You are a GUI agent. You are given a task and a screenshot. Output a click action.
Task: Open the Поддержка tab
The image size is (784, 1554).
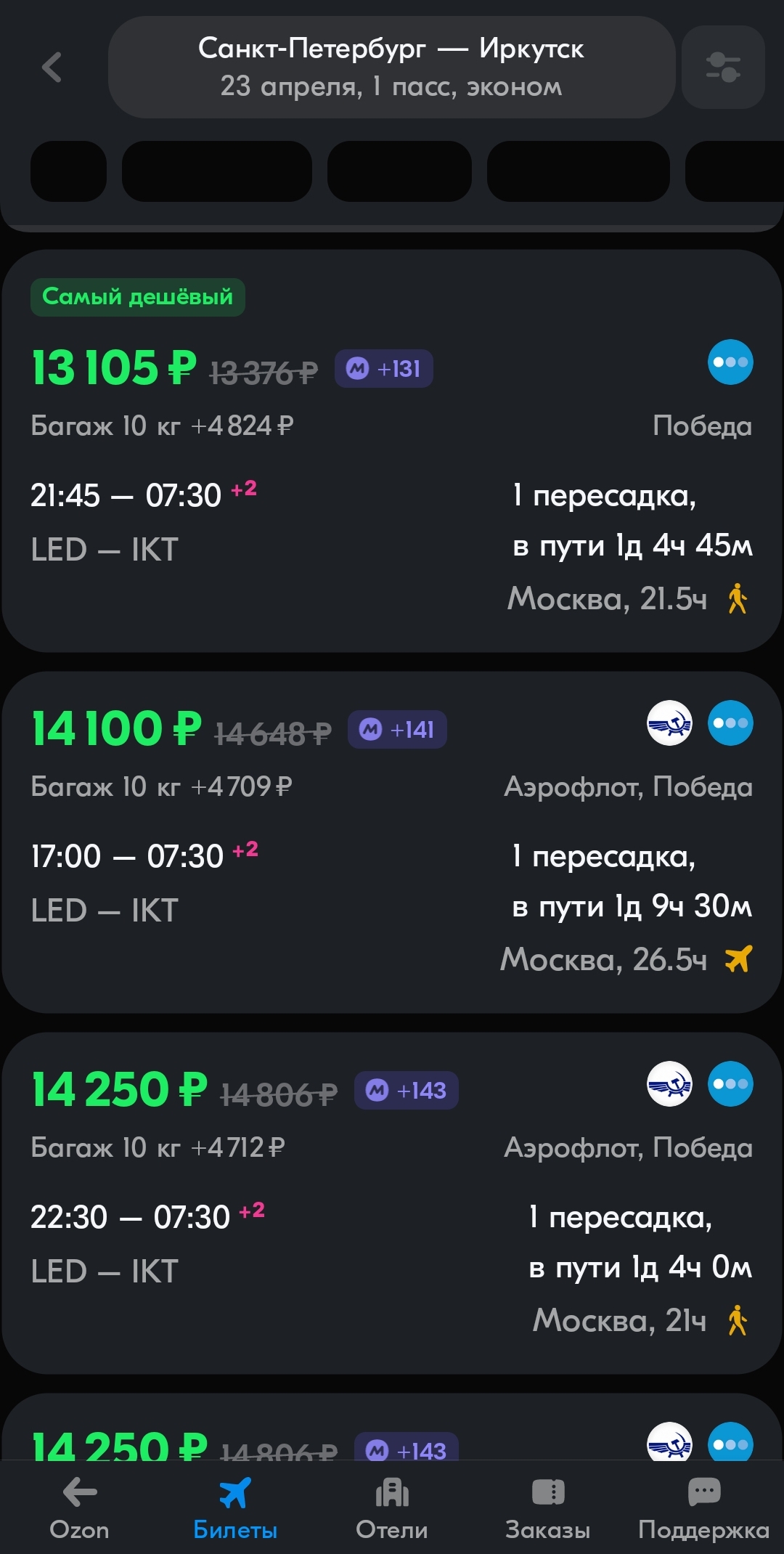[x=703, y=1508]
